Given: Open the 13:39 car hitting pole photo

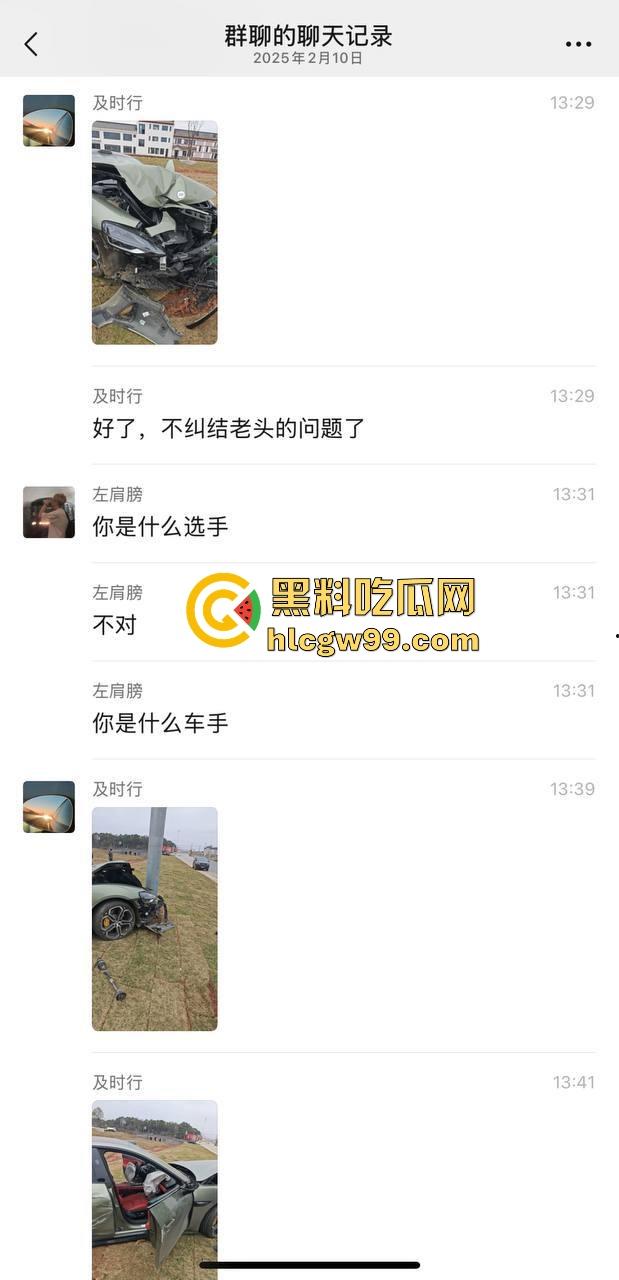Looking at the screenshot, I should coord(154,918).
